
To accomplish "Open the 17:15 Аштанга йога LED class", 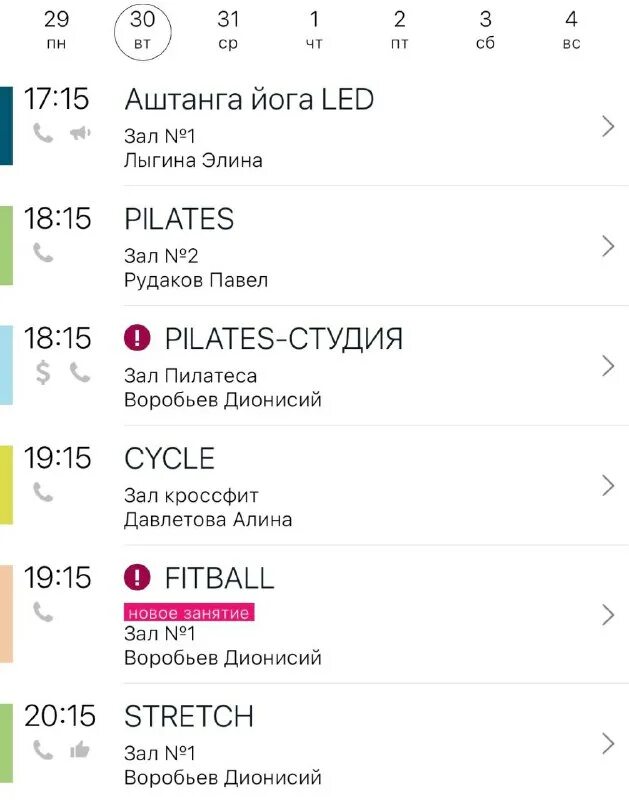I will point(320,127).
